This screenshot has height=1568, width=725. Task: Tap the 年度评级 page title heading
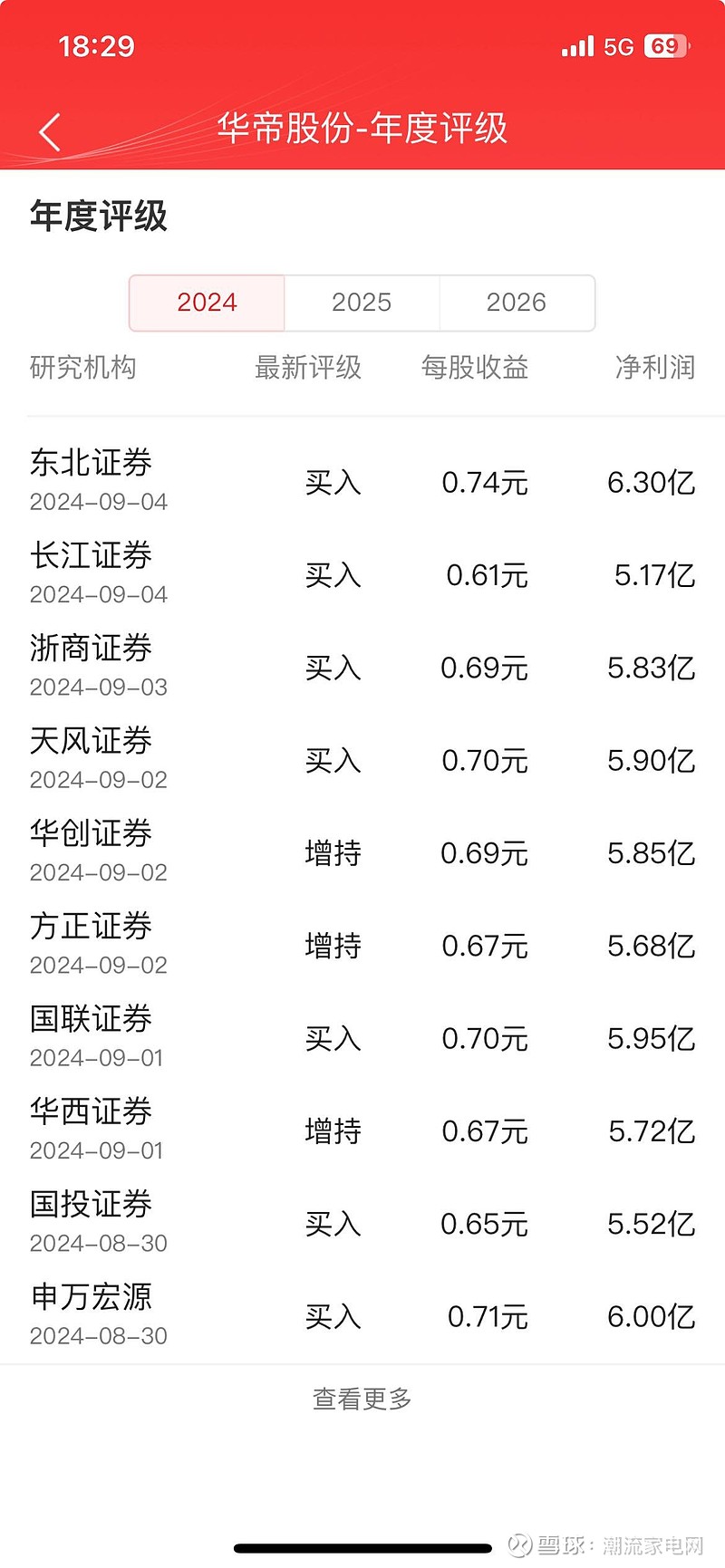coord(96,217)
